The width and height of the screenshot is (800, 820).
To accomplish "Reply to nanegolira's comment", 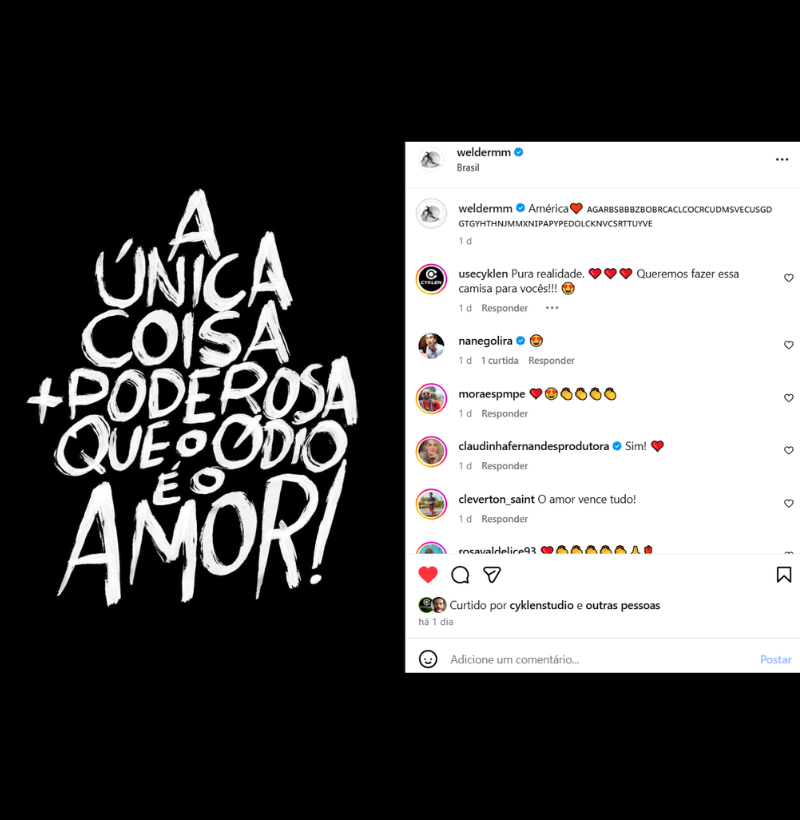I will click(551, 360).
